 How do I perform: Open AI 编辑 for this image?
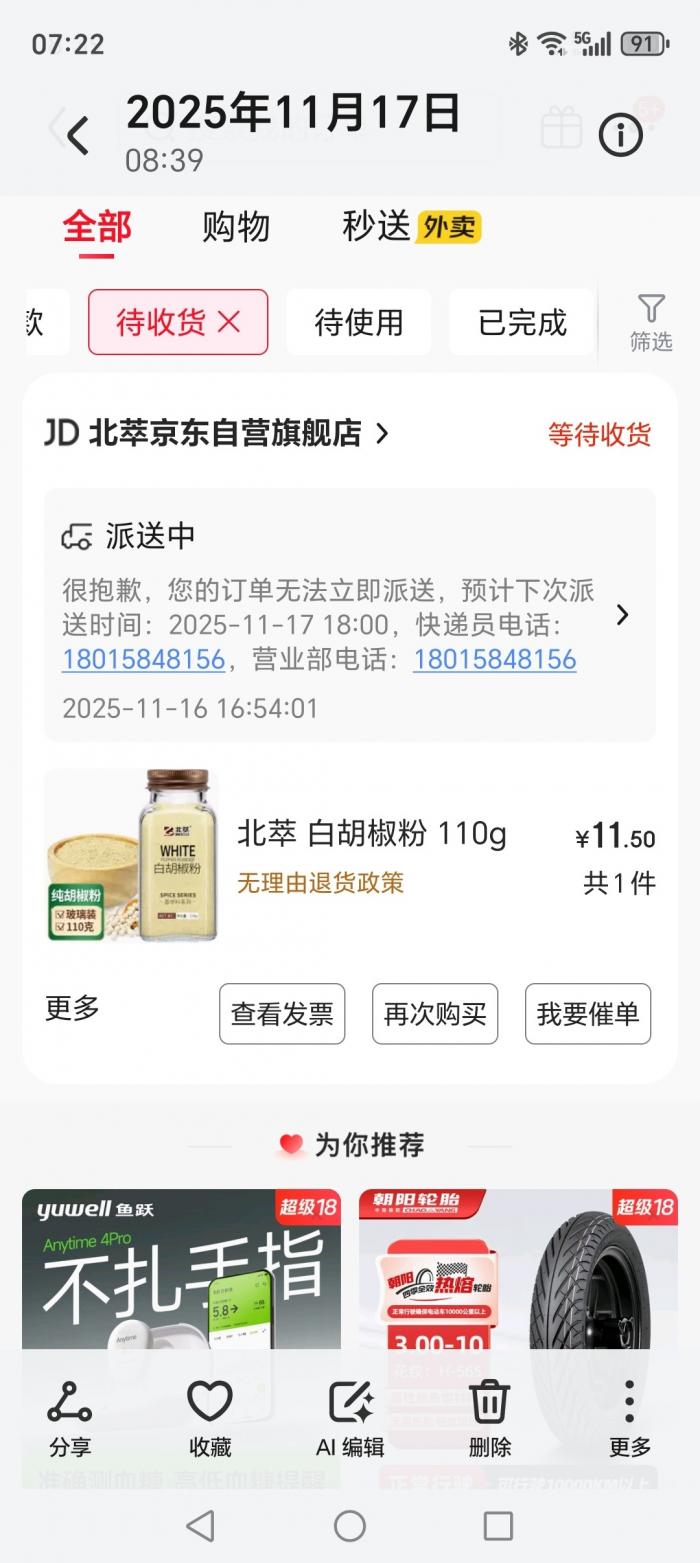coord(350,1418)
